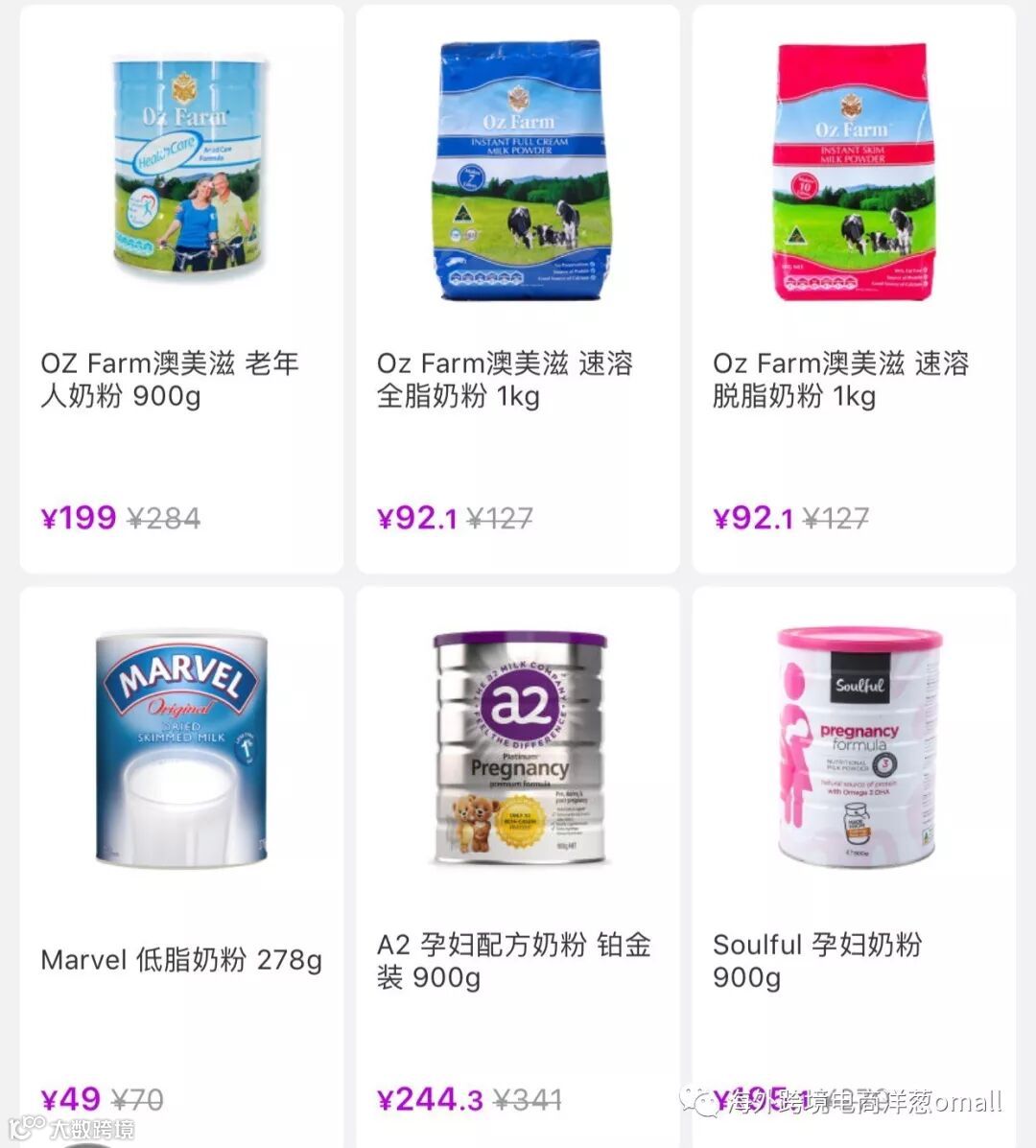The width and height of the screenshot is (1036, 1148).
Task: Open Marvel 低脂奶粉 278g product card
Action: coord(181,863)
